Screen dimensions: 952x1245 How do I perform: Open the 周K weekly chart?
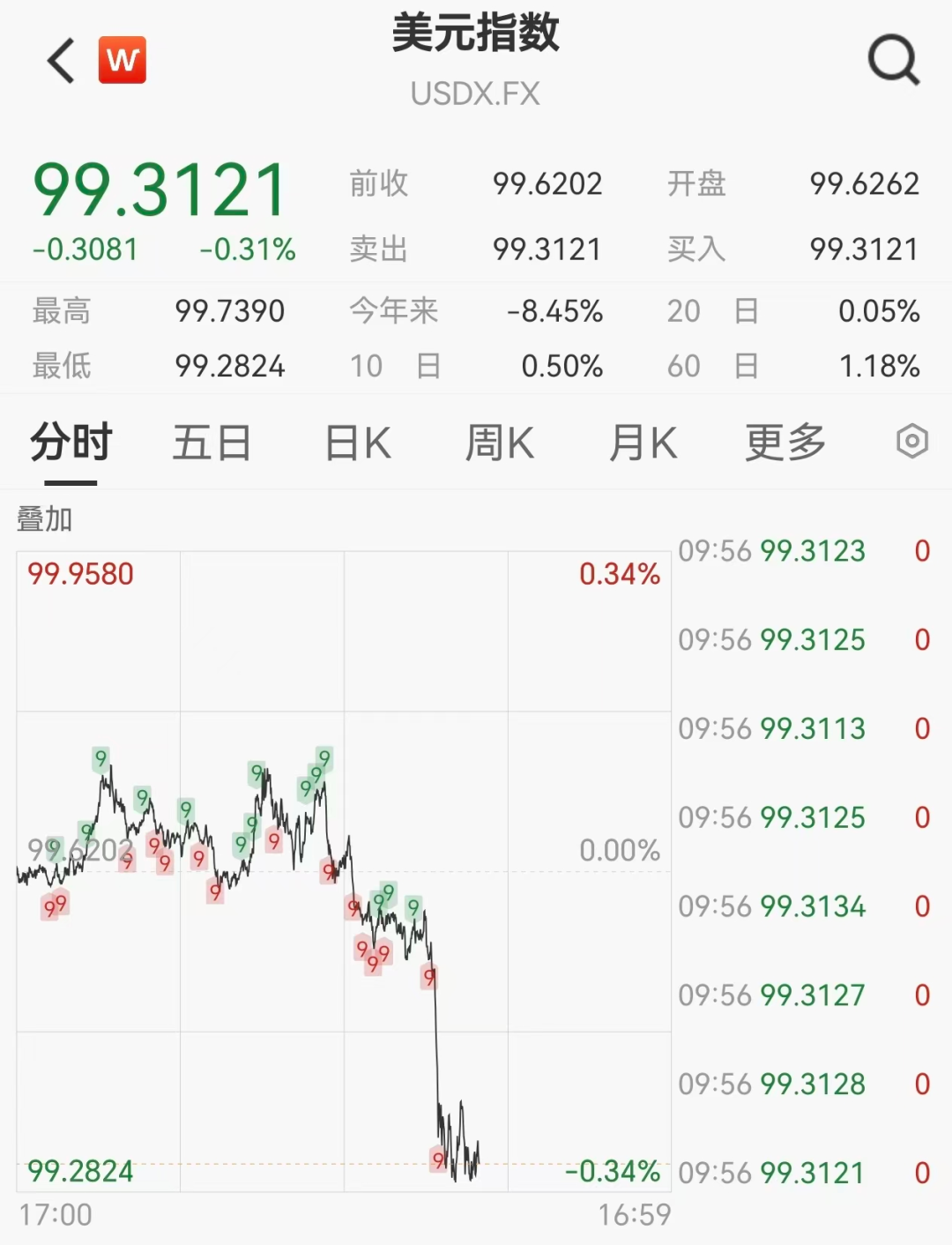click(x=500, y=443)
